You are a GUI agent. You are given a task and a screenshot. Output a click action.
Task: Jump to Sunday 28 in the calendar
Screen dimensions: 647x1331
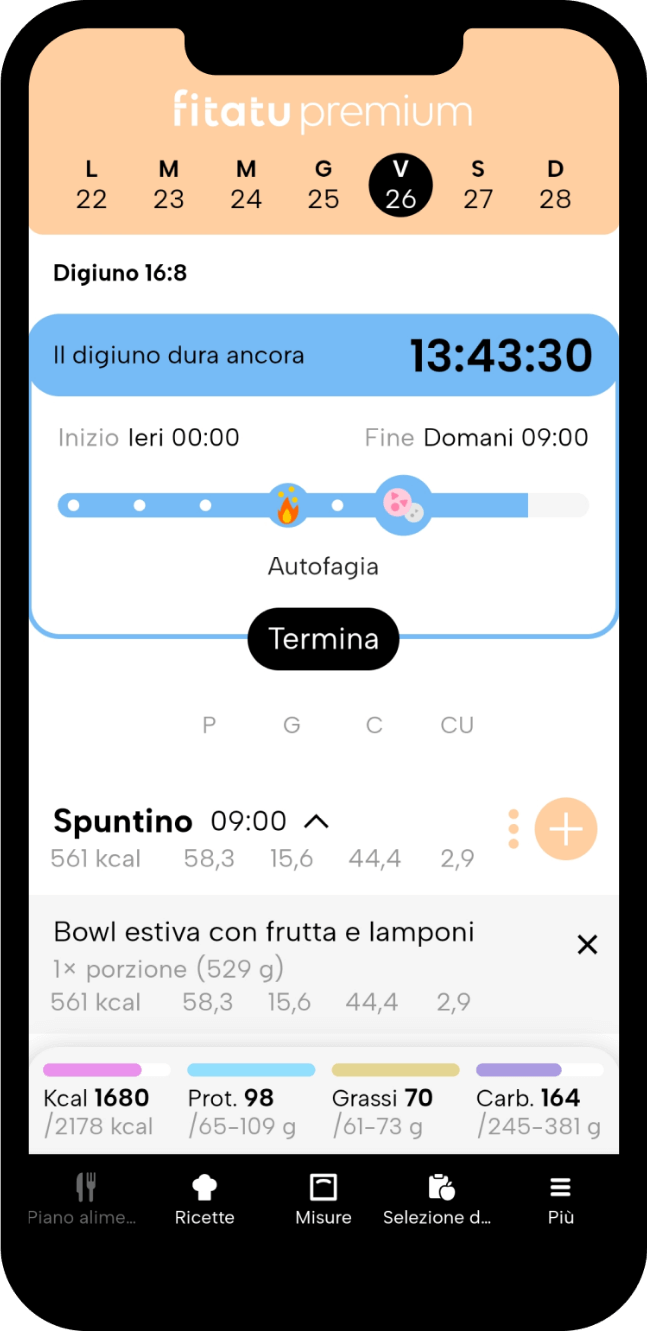click(x=555, y=185)
